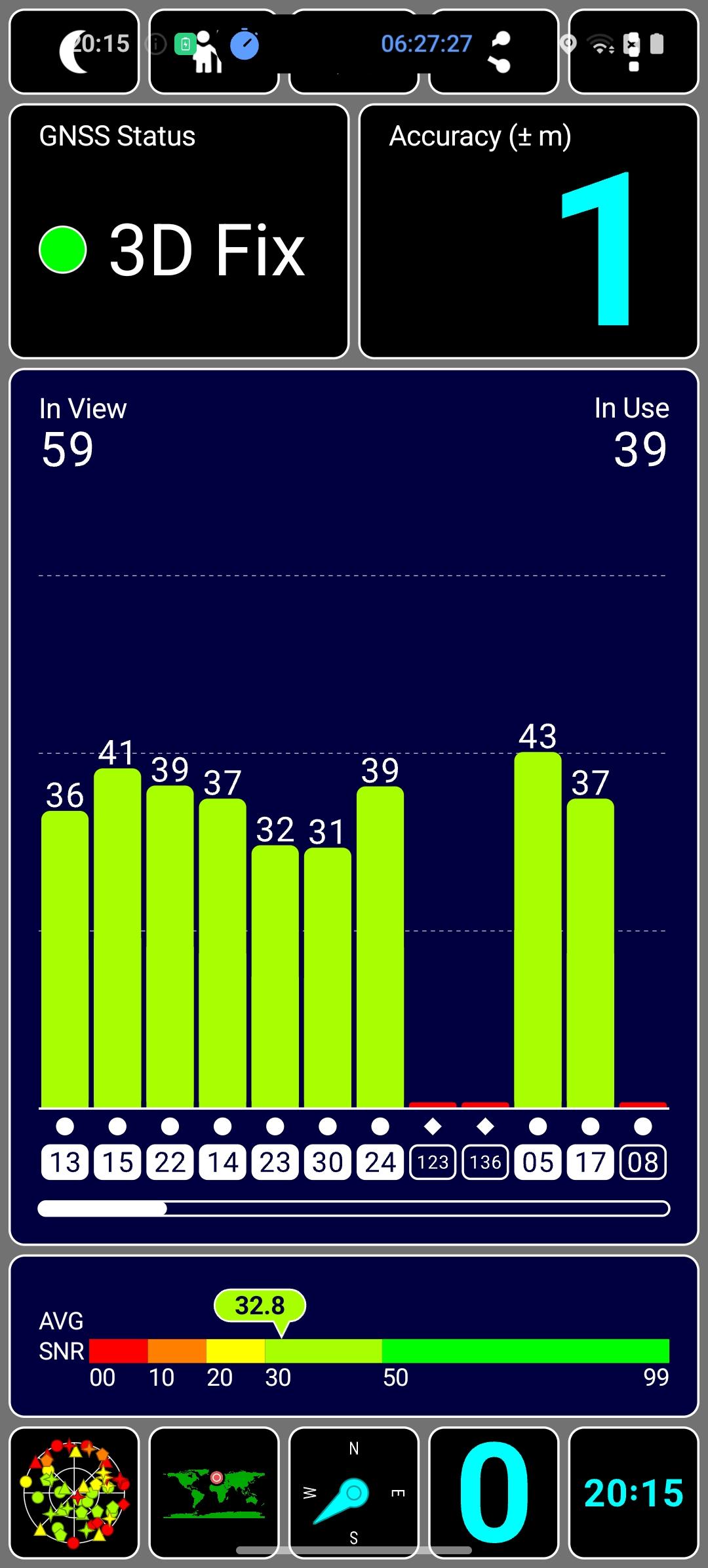Viewport: 708px width, 1568px height.
Task: Share the GNSS data
Action: (x=494, y=52)
